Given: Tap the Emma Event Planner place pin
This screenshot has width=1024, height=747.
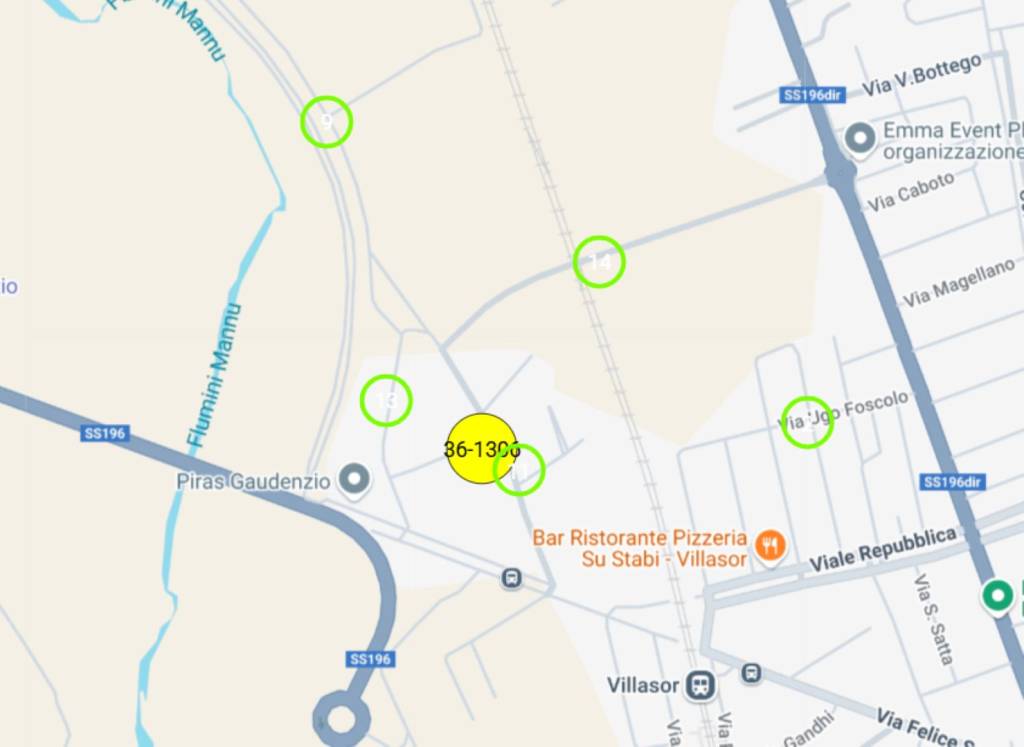Looking at the screenshot, I should point(860,138).
